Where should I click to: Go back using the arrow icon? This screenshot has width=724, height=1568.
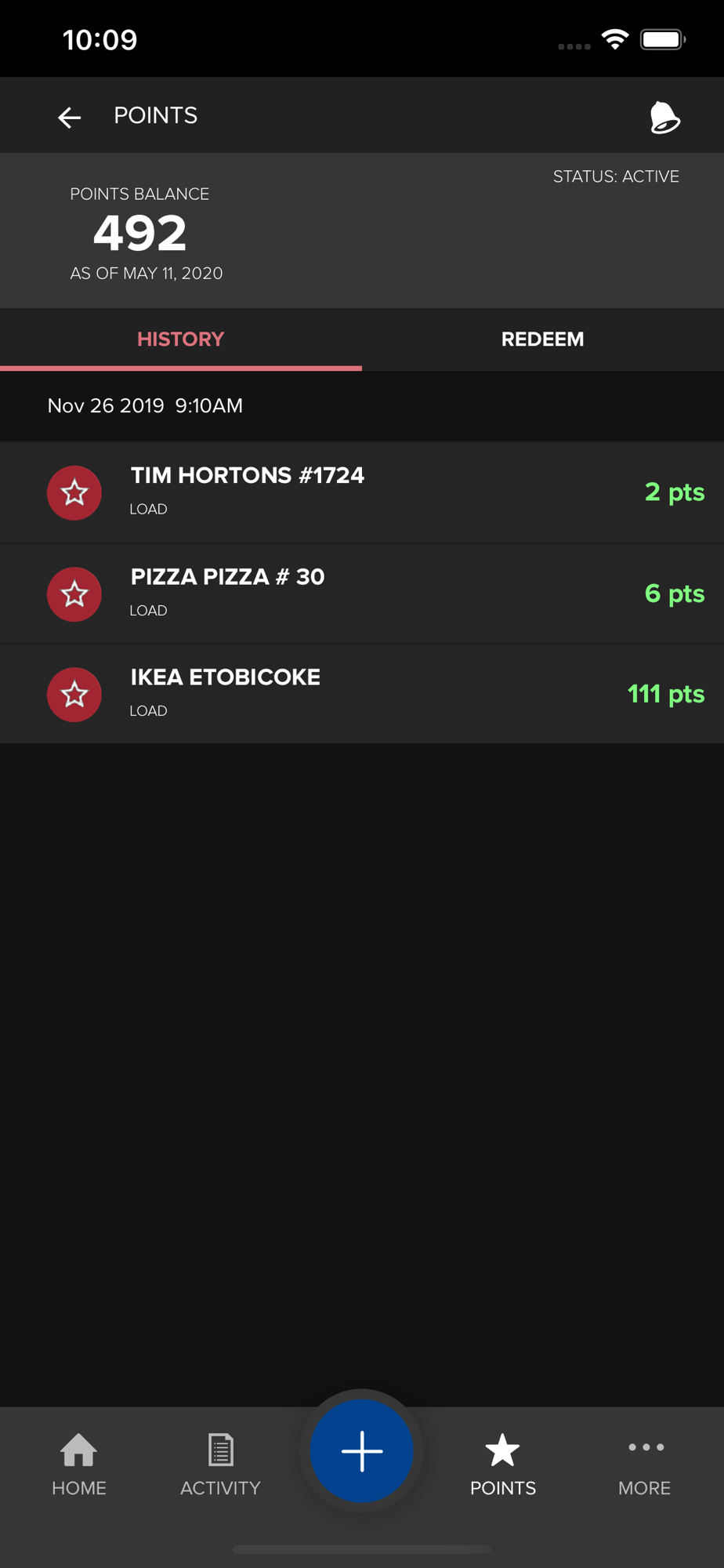pos(70,118)
